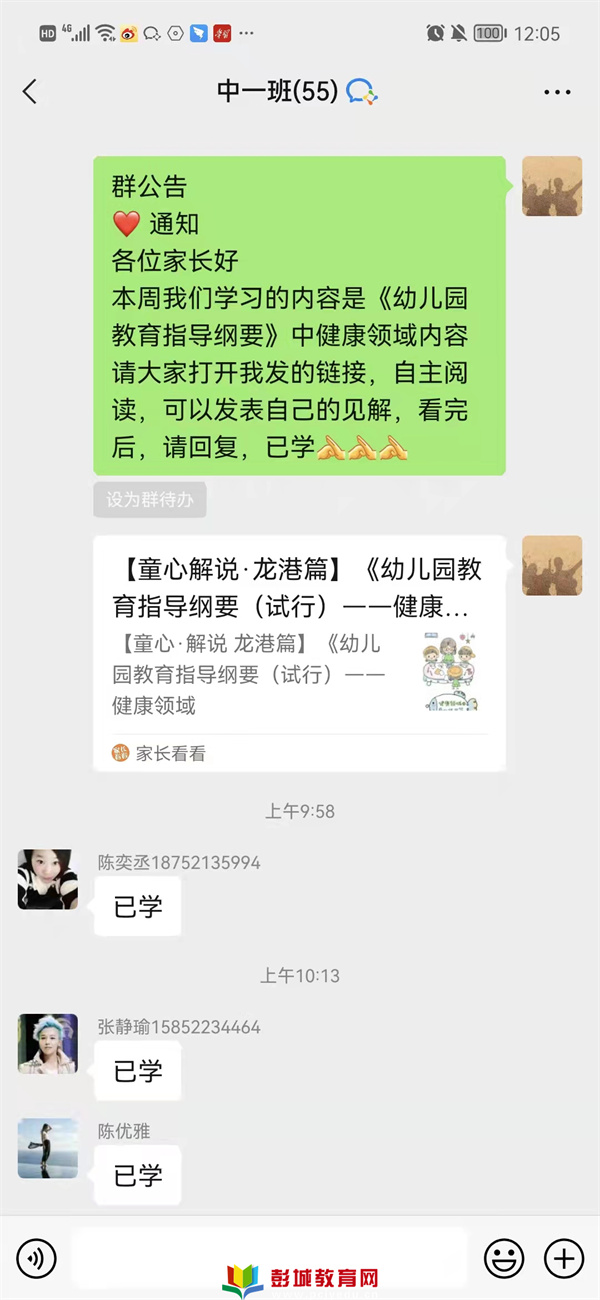View 张静瑜's profile avatar

47,1044
